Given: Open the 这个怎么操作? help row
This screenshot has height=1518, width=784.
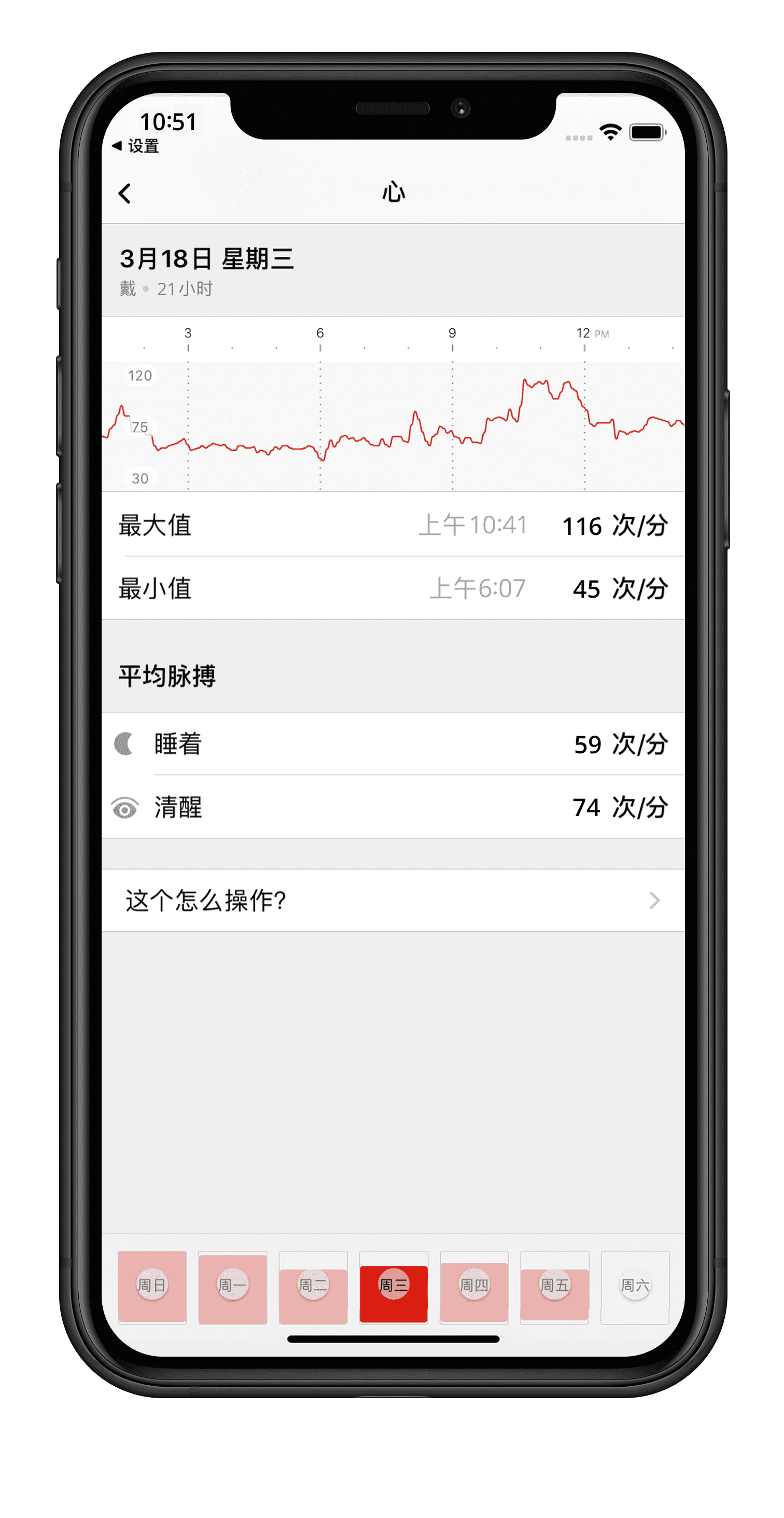Looking at the screenshot, I should (x=393, y=901).
